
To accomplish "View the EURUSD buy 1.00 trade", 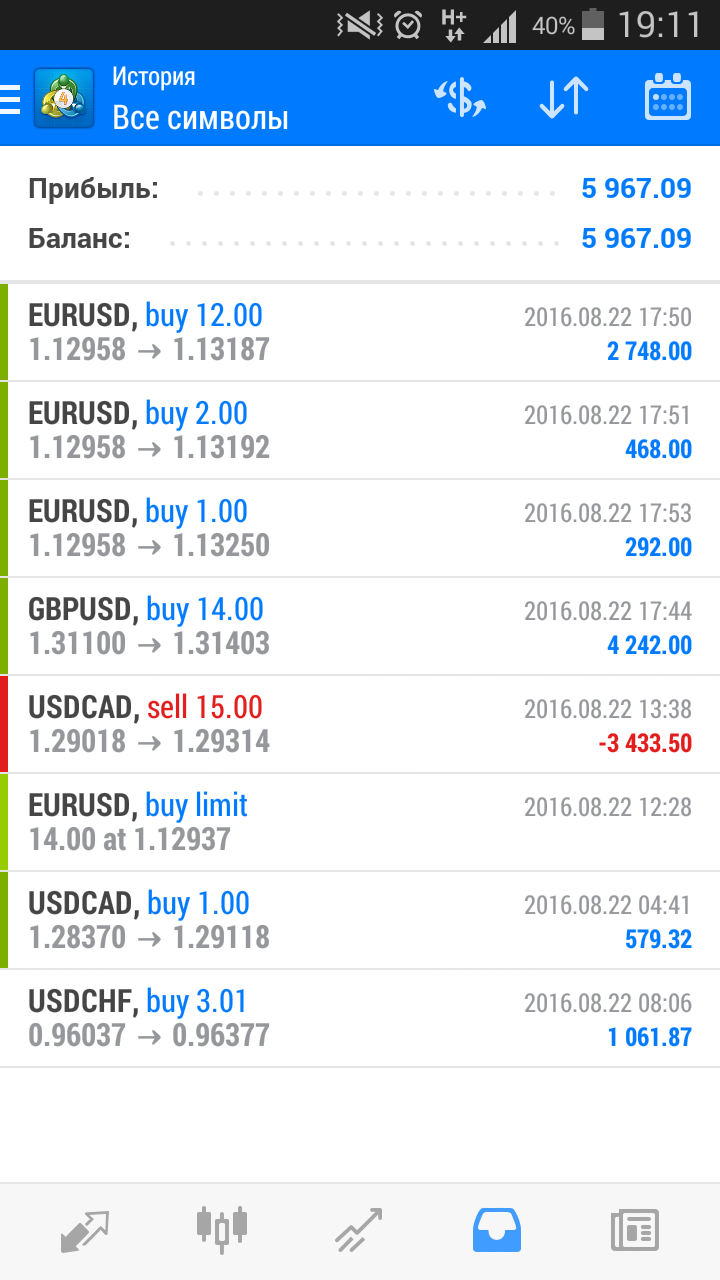I will (360, 529).
